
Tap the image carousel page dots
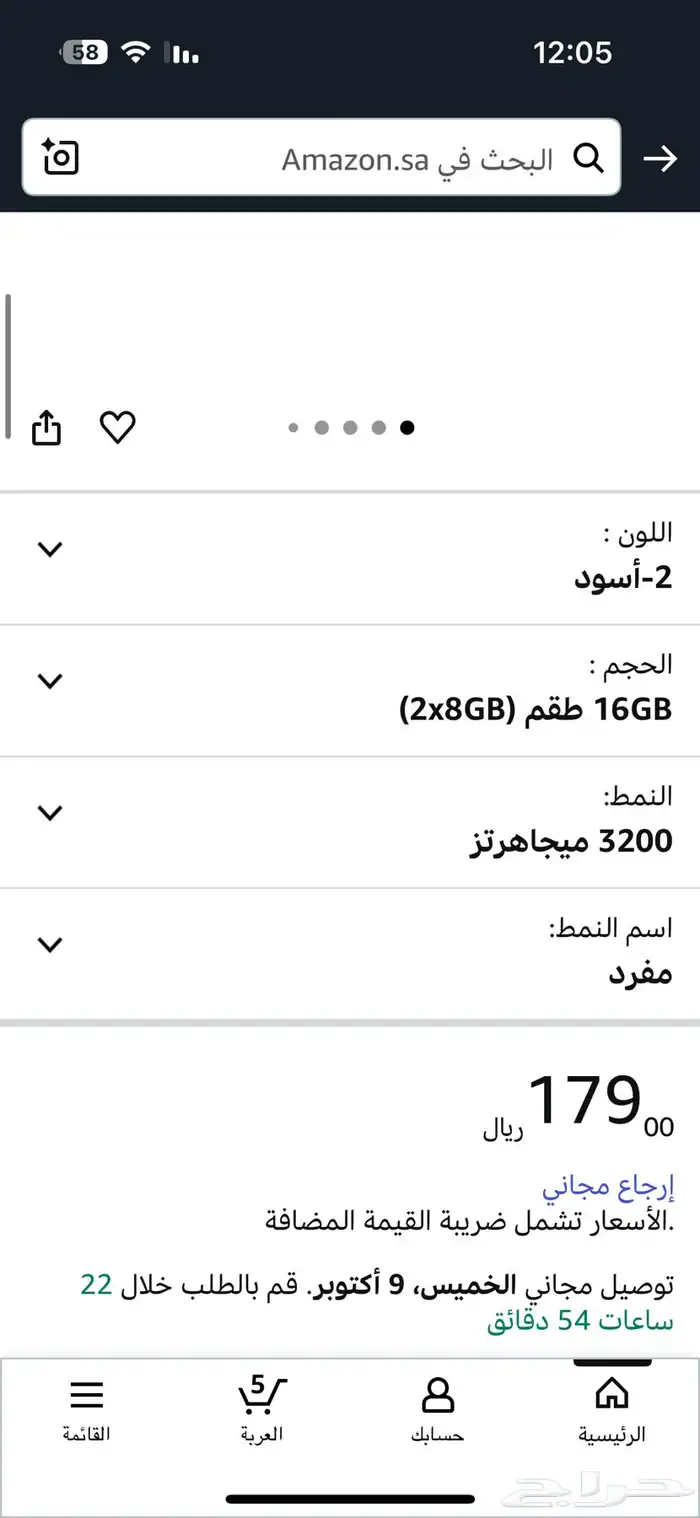[350, 428]
